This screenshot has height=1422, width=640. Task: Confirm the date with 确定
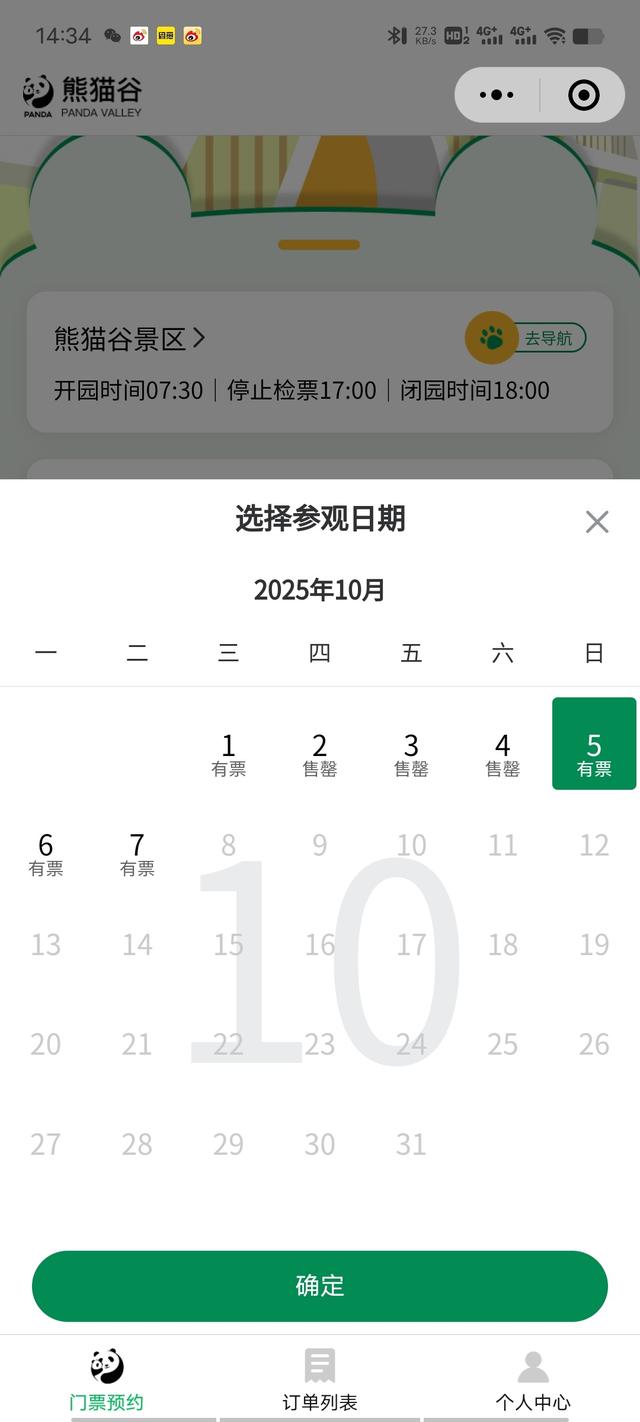320,1285
